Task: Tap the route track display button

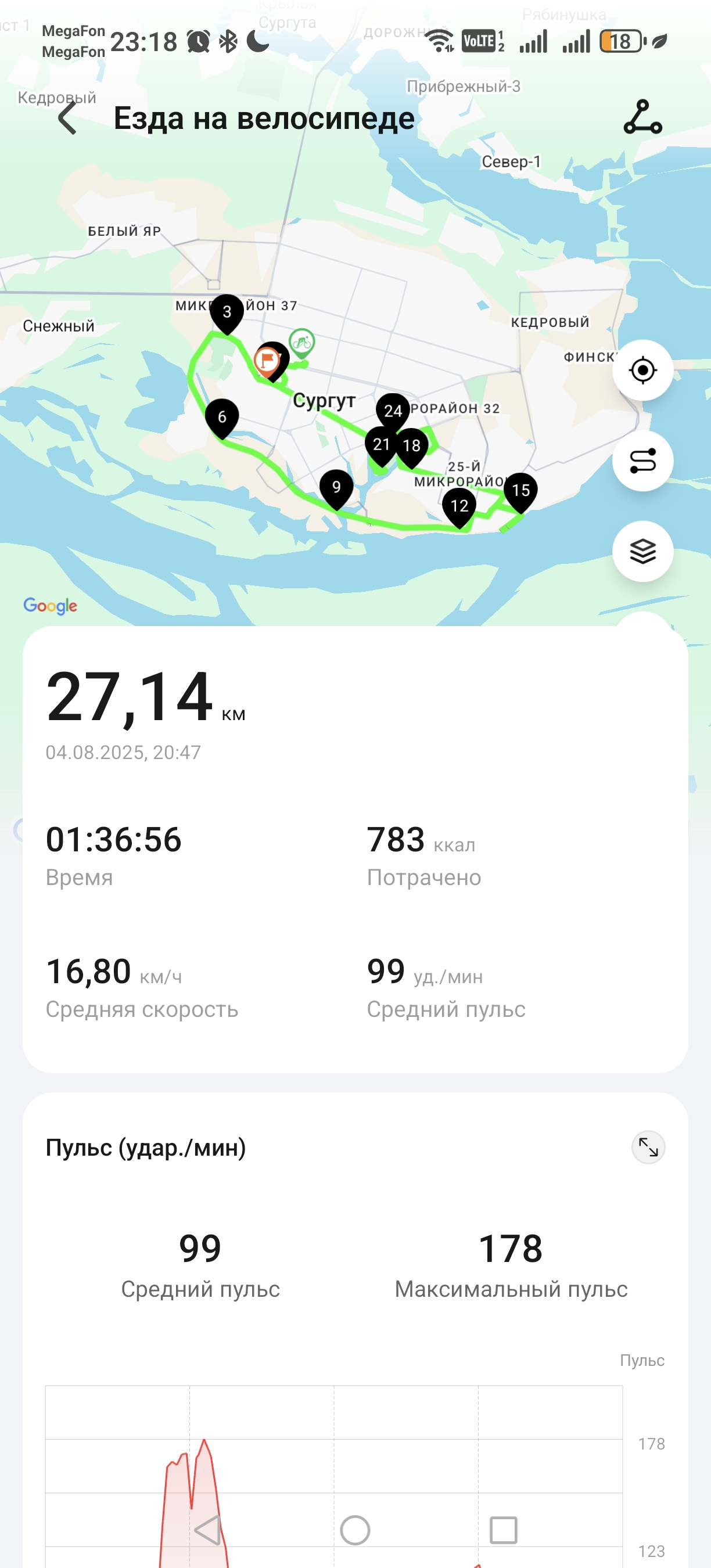Action: pos(643,461)
